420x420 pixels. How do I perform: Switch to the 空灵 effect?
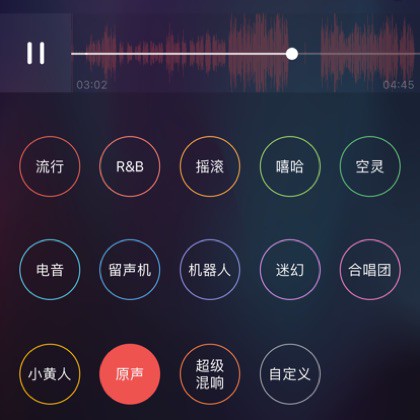tap(370, 166)
